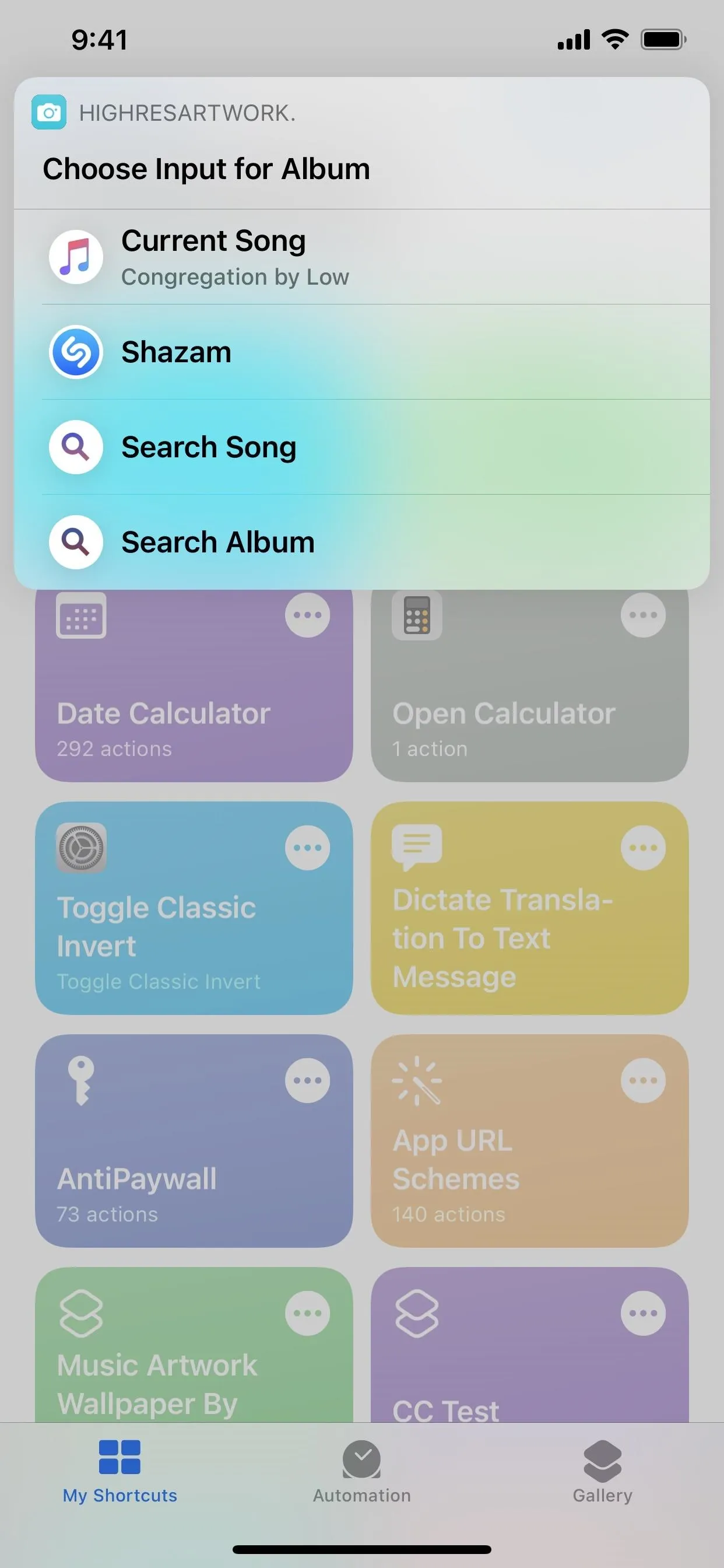Launch the App URL Schemes shortcut
The image size is (724, 1568).
click(529, 1140)
